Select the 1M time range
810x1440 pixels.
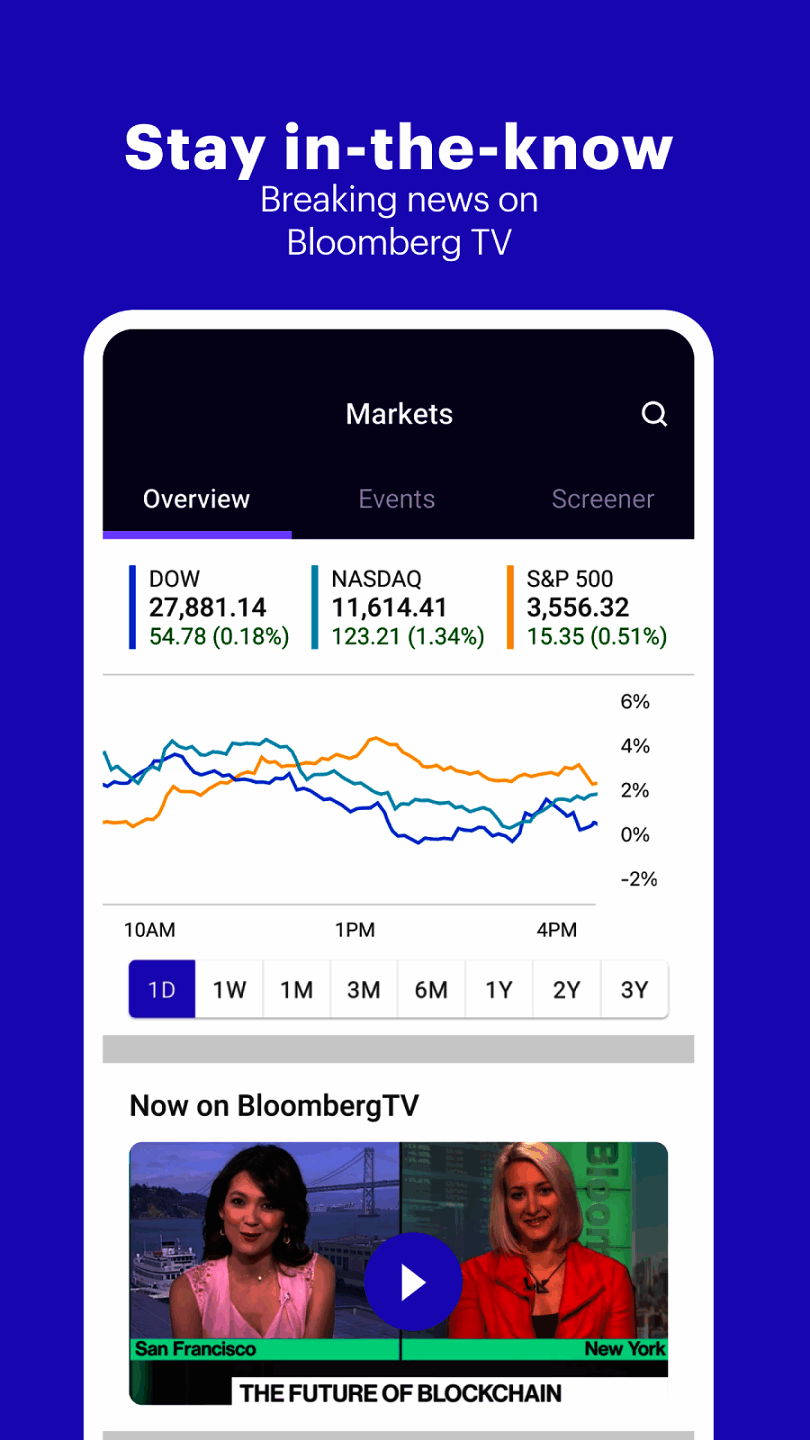pos(296,989)
